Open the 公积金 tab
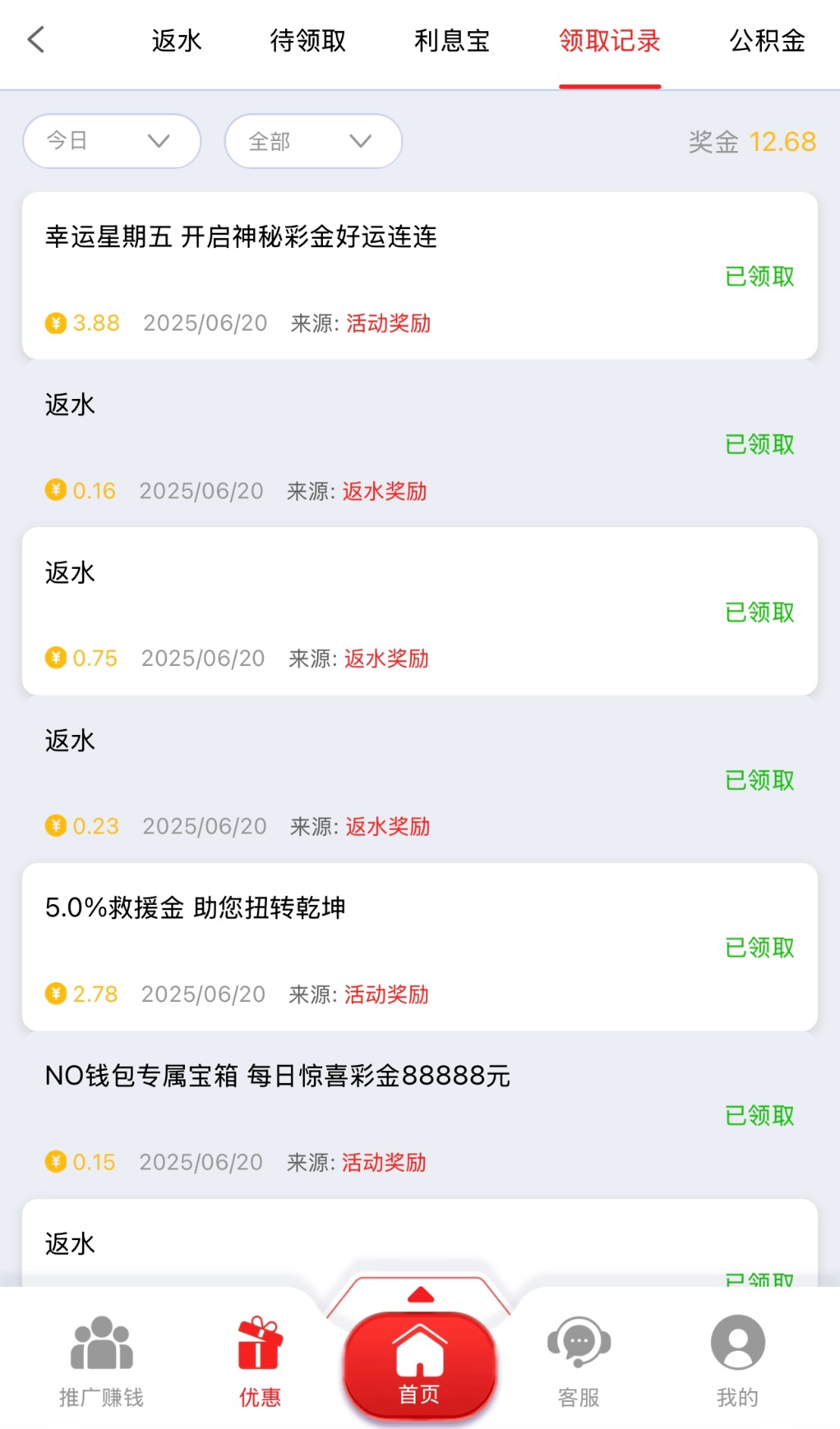840x1429 pixels. [x=767, y=41]
